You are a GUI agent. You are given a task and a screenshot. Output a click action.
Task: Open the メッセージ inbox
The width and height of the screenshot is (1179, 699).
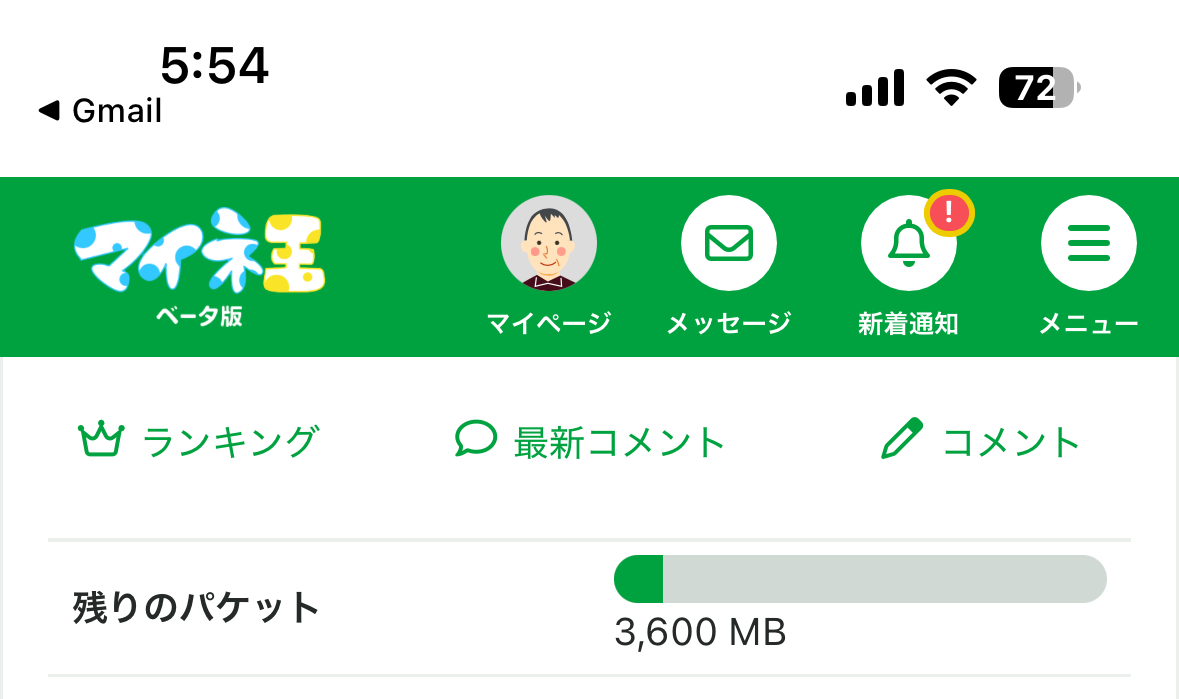728,243
